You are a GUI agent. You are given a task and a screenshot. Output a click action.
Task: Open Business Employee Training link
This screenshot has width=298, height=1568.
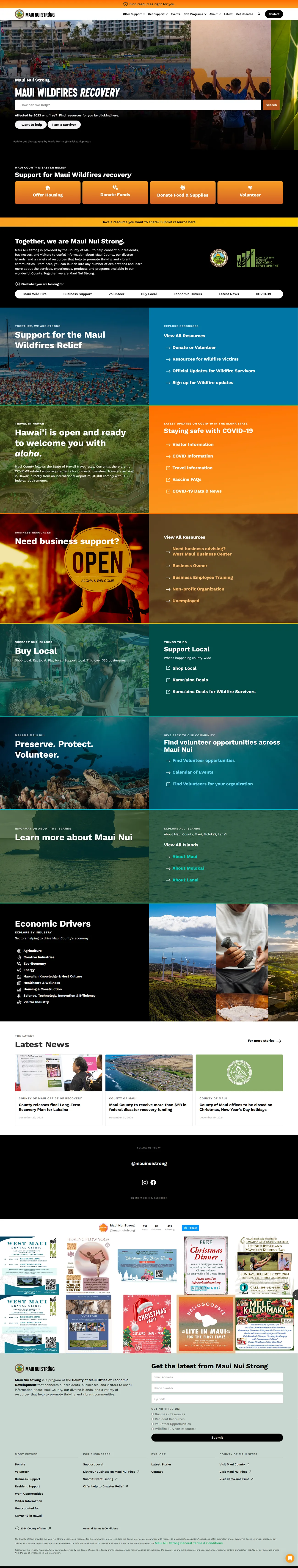tap(202, 578)
